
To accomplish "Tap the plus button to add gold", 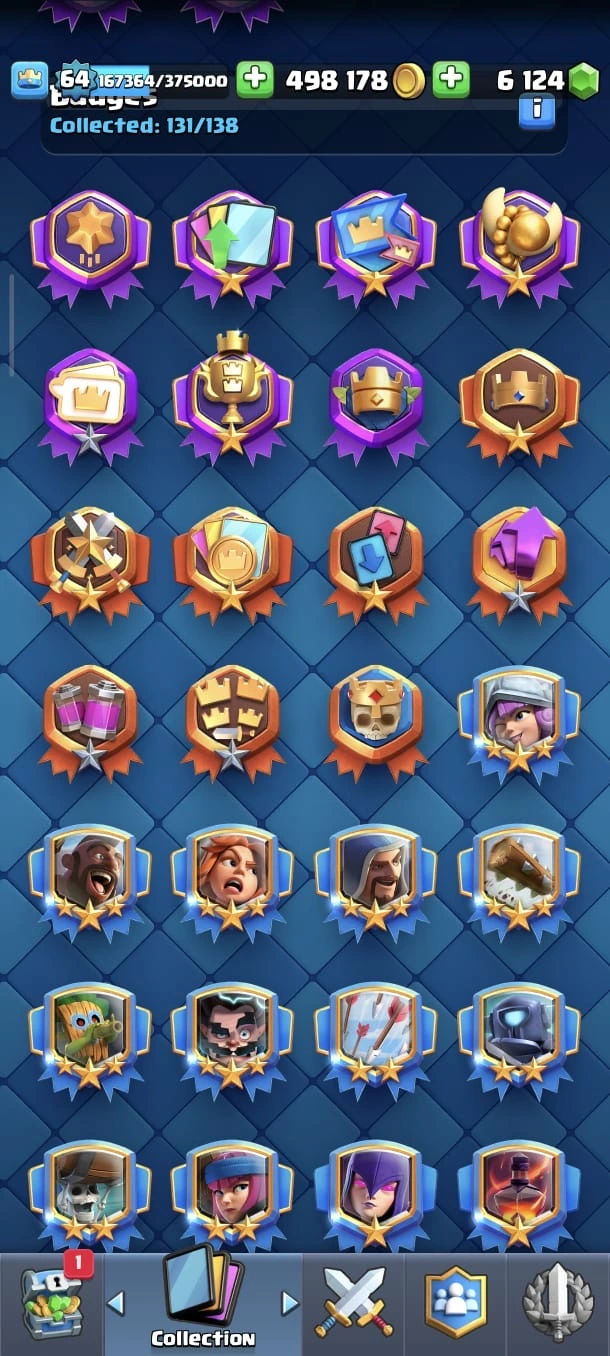I will click(451, 80).
